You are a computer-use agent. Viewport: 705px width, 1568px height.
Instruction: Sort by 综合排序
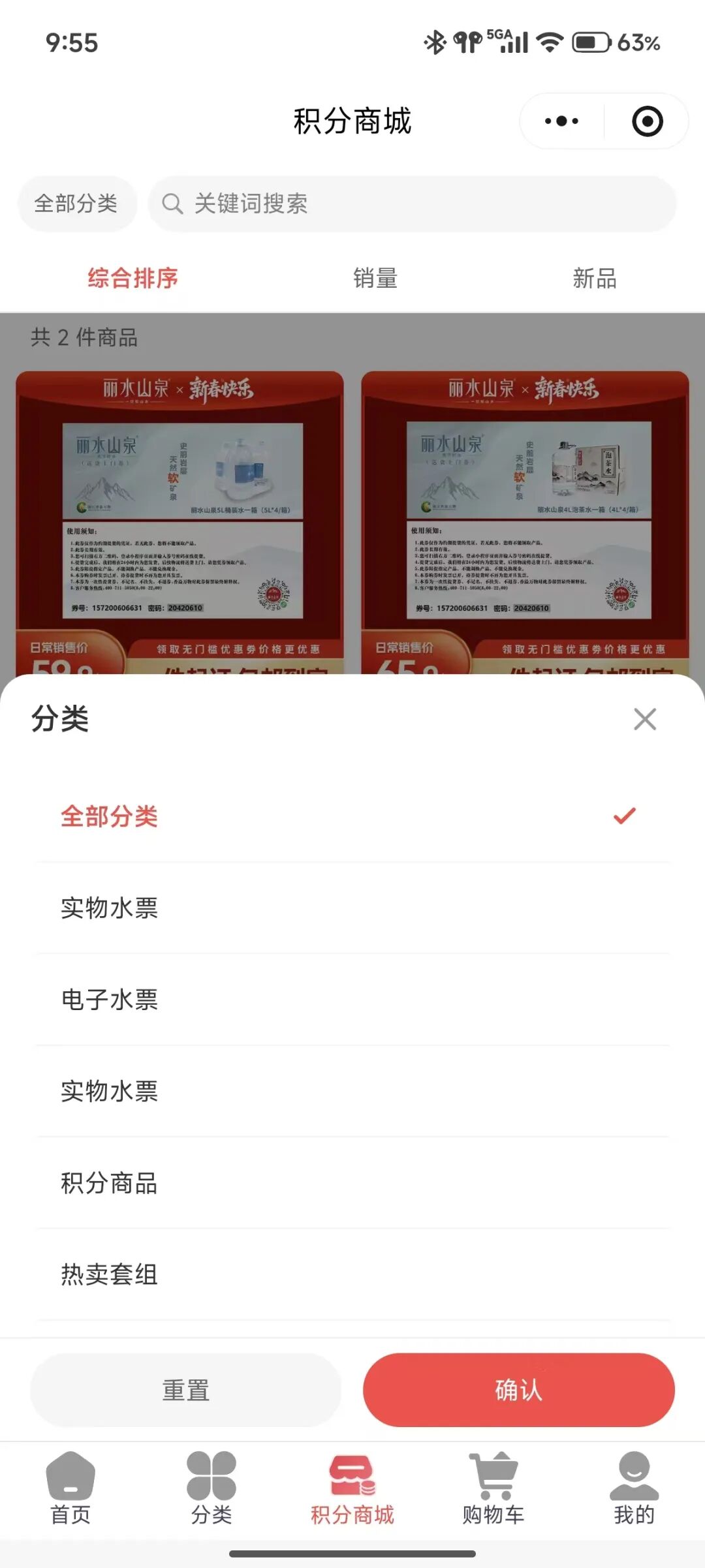pyautogui.click(x=133, y=279)
